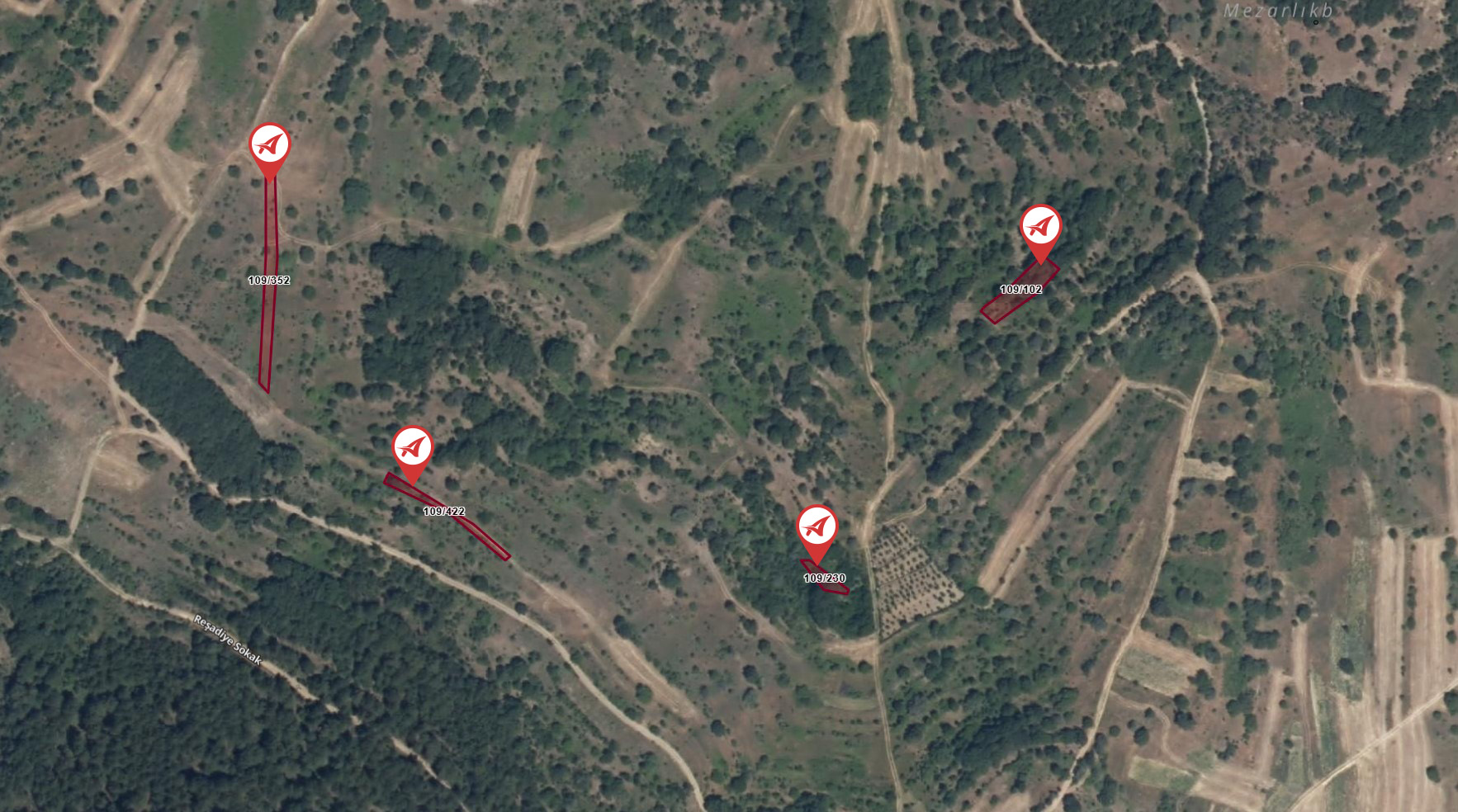The image size is (1458, 812).
Task: Choose the map marker for parcel 109/102
Action: click(x=1040, y=227)
